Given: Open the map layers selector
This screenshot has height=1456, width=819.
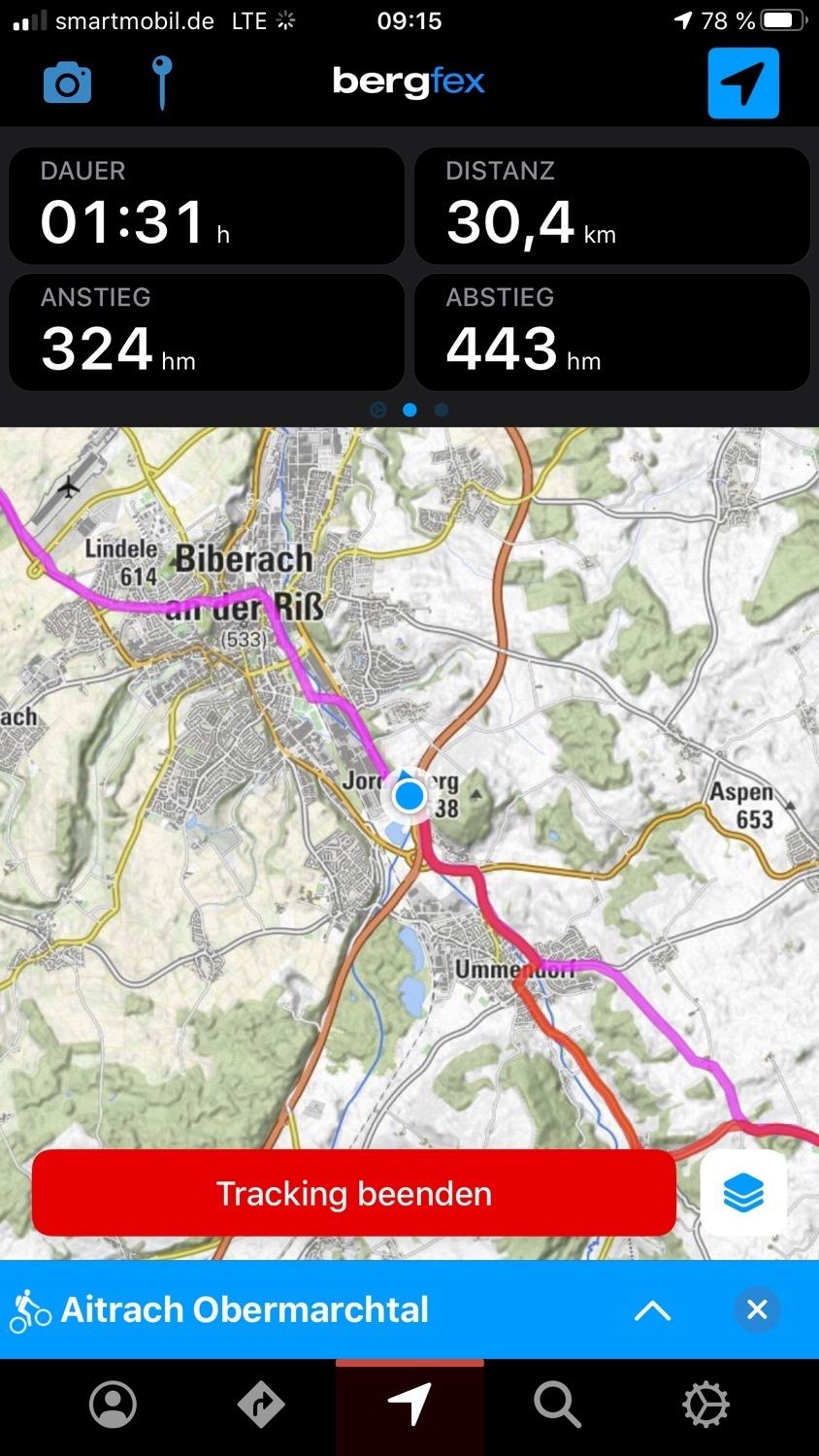Looking at the screenshot, I should tap(743, 1193).
